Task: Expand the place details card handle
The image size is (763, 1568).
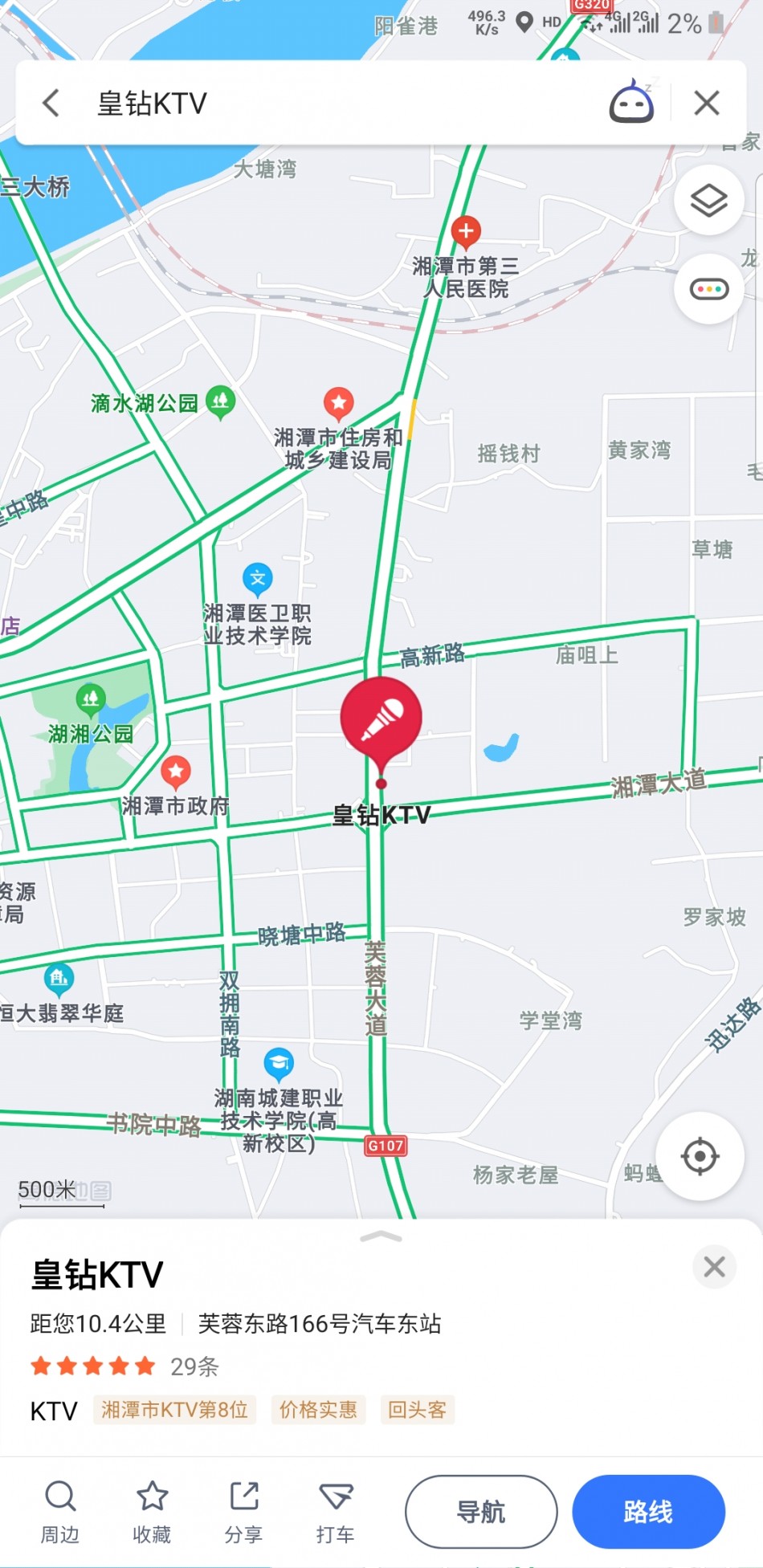Action: click(x=381, y=1236)
